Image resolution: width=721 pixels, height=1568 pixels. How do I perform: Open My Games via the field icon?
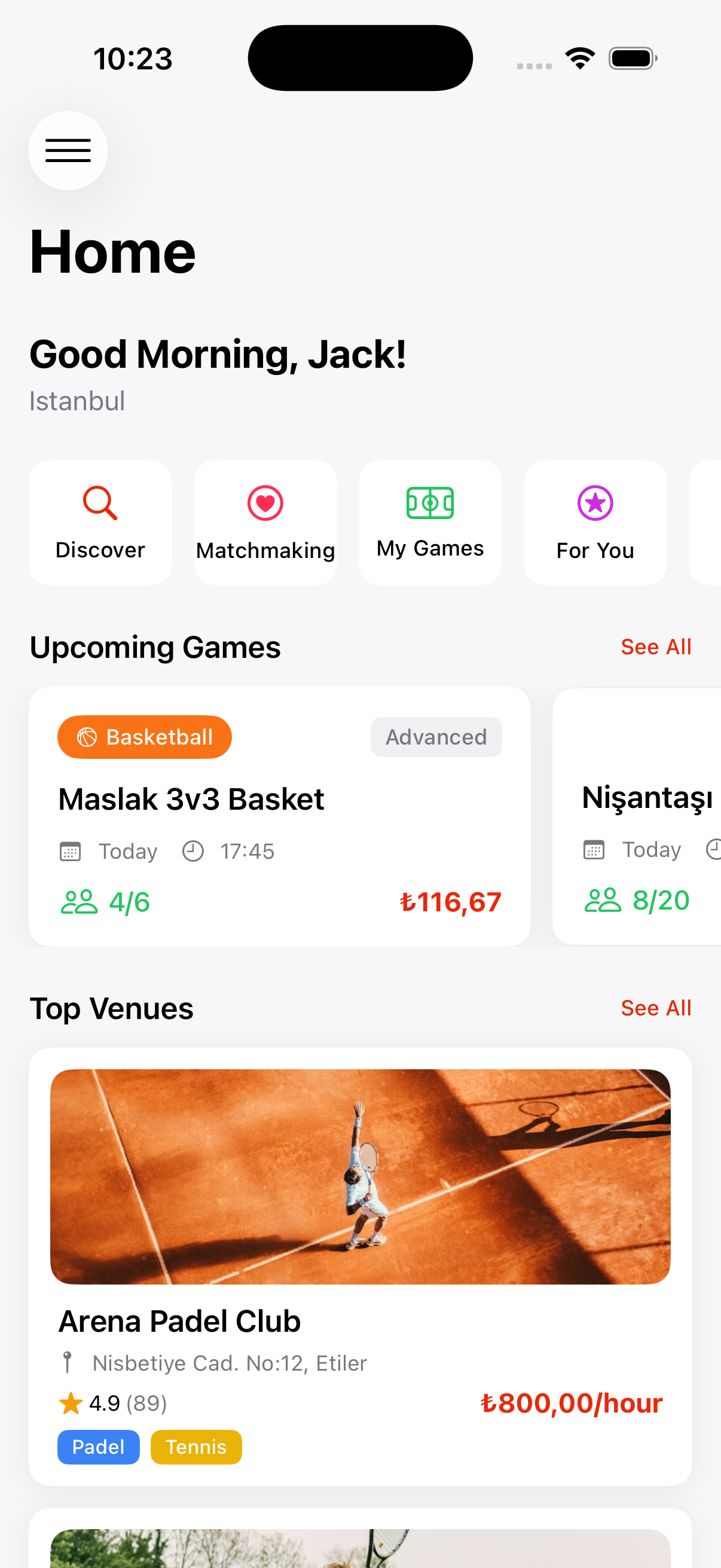(430, 503)
